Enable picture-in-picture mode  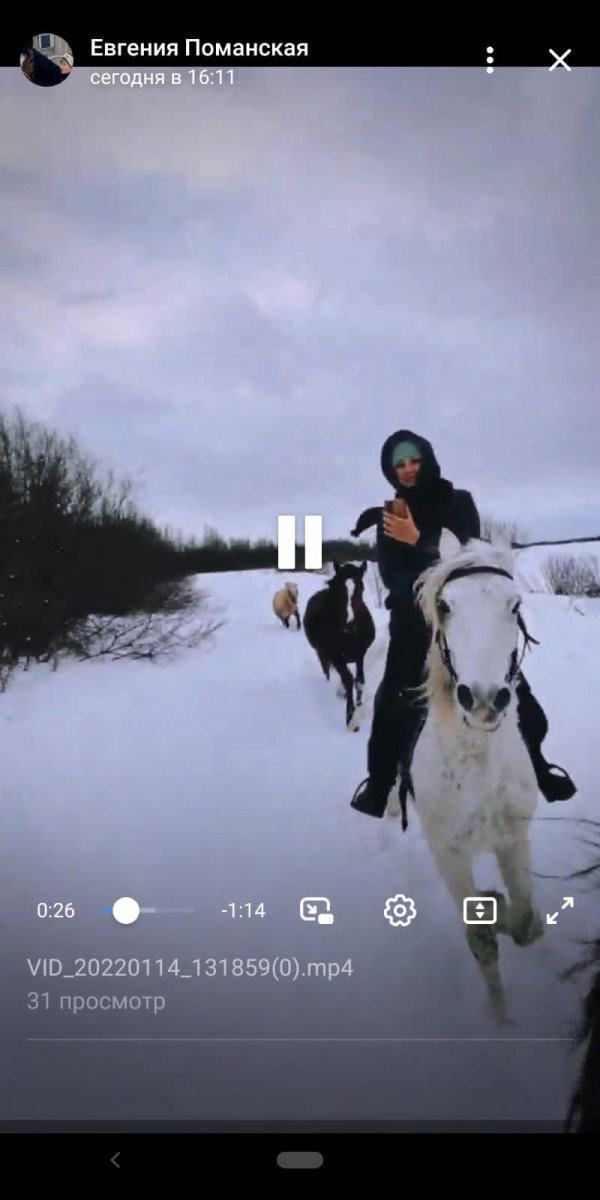coord(317,910)
